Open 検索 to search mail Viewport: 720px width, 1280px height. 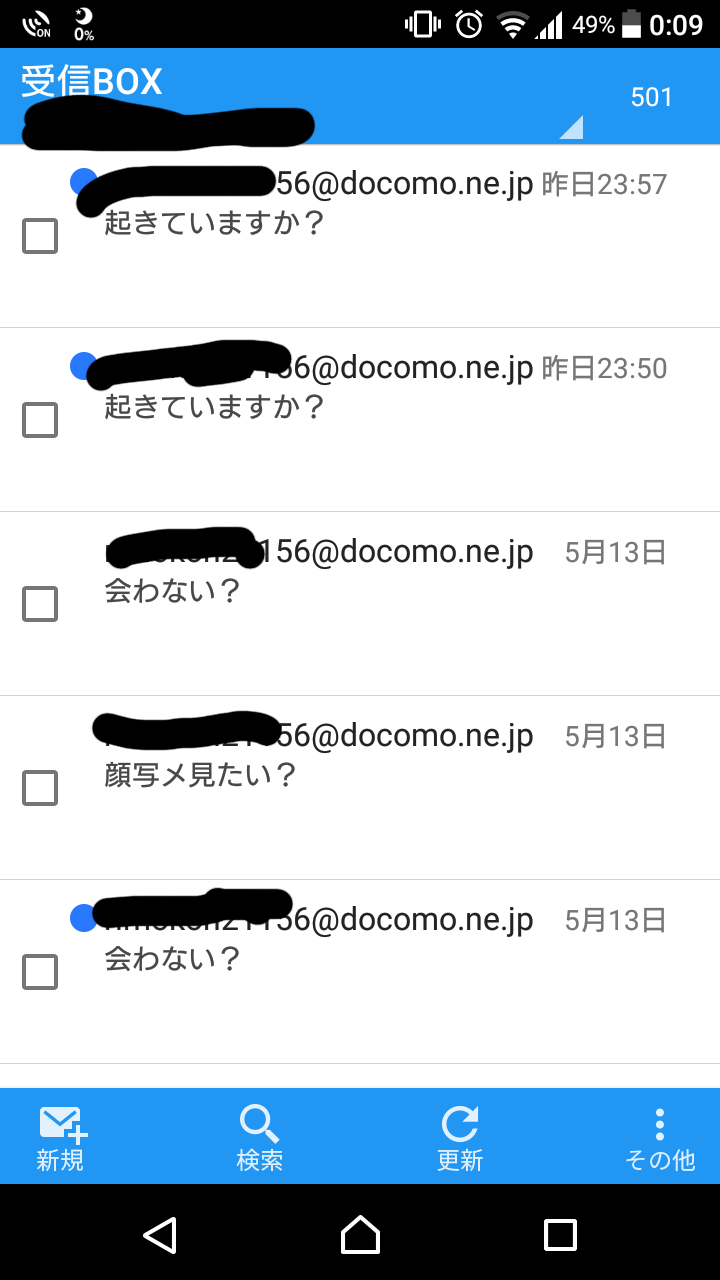click(260, 1138)
